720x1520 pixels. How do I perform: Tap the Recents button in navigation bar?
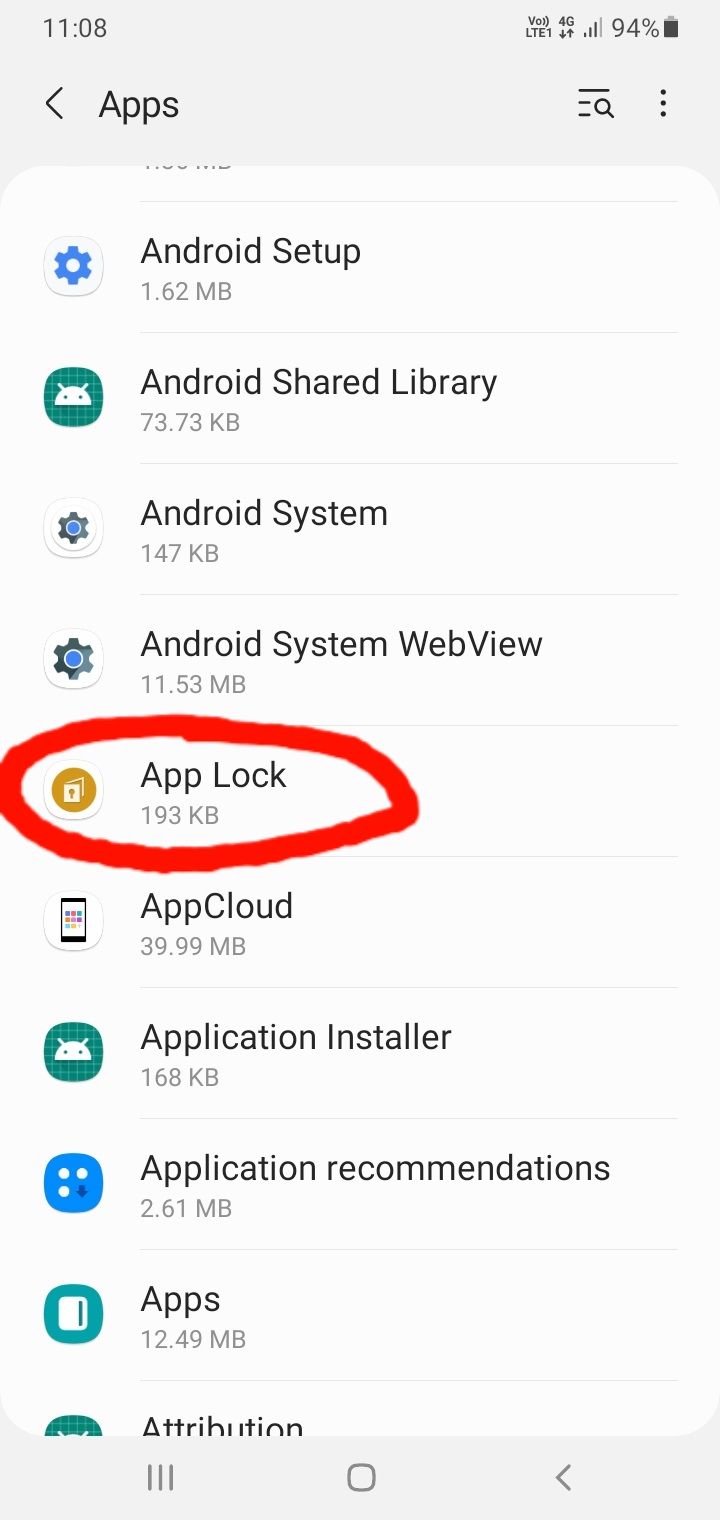[x=160, y=1476]
